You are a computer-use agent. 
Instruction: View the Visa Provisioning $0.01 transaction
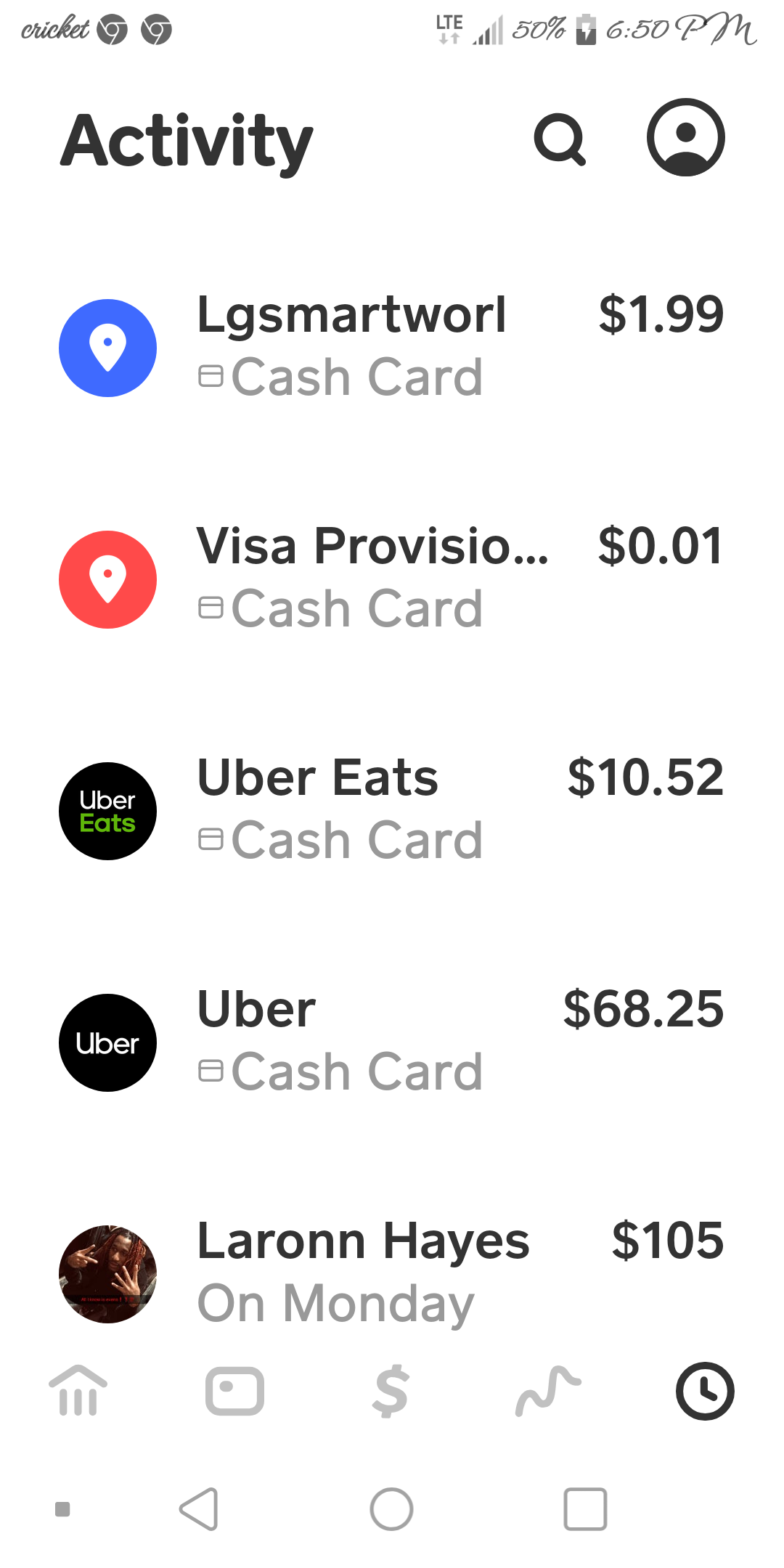(392, 579)
